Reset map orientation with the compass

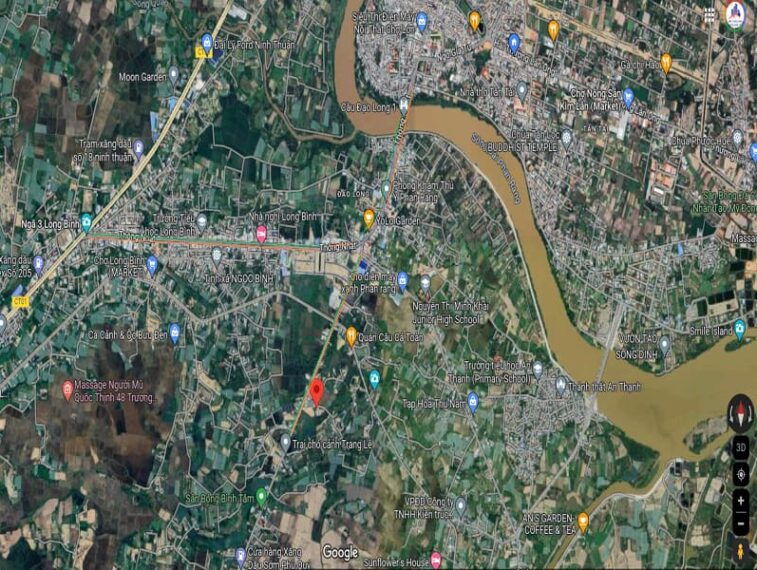coord(741,412)
